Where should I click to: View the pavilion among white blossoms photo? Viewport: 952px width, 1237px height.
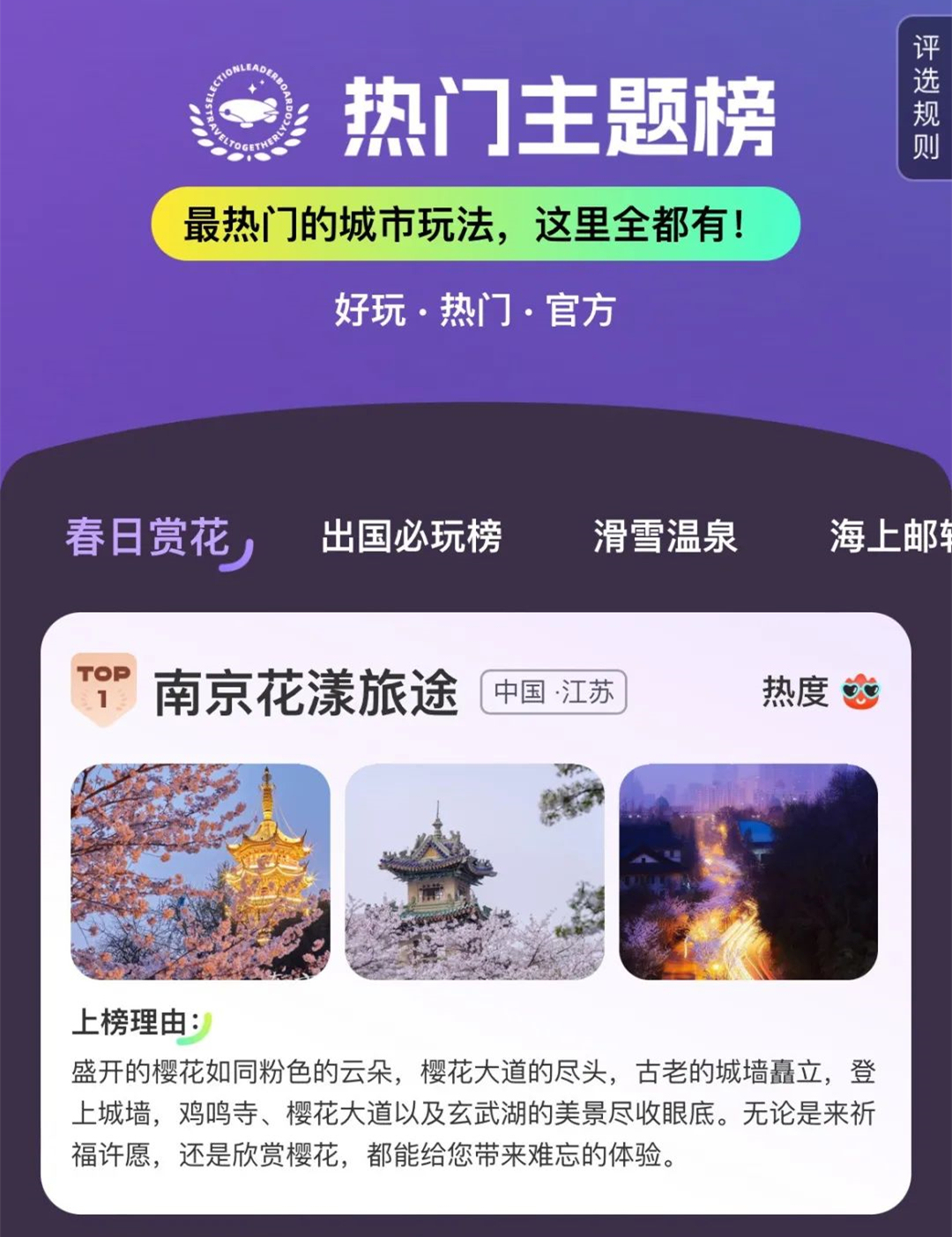[x=474, y=871]
